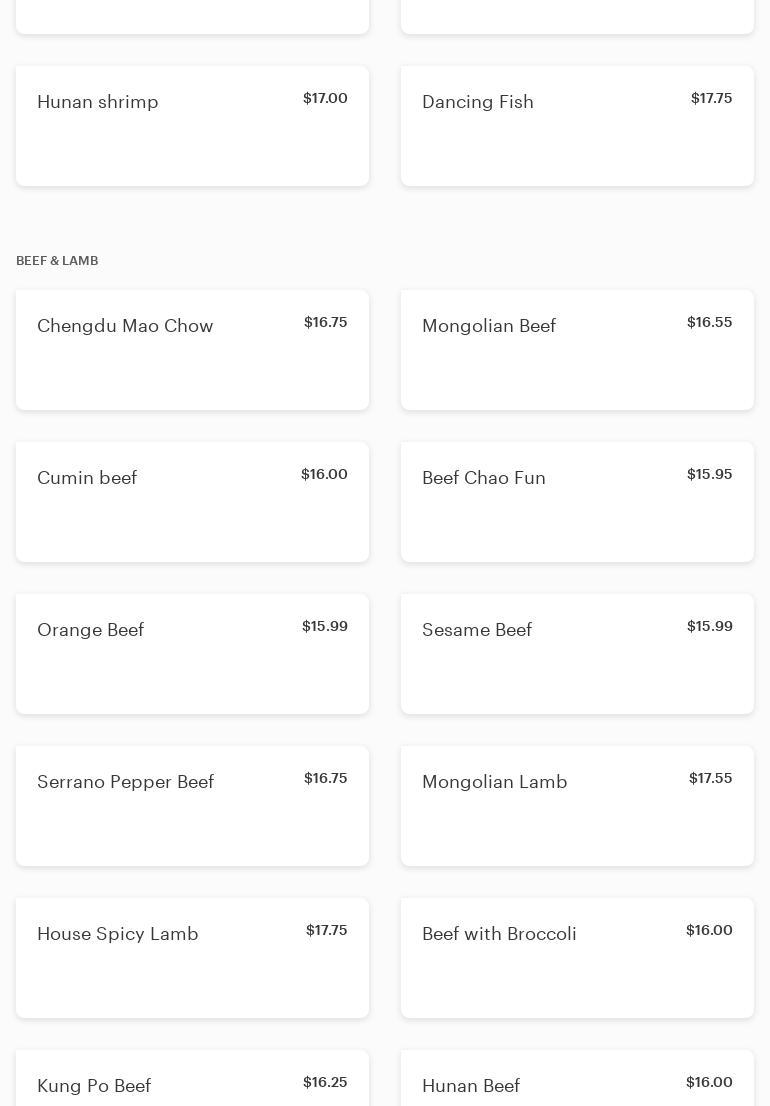Open the Hunan shrimp menu item
770x1106 pixels.
(x=192, y=126)
